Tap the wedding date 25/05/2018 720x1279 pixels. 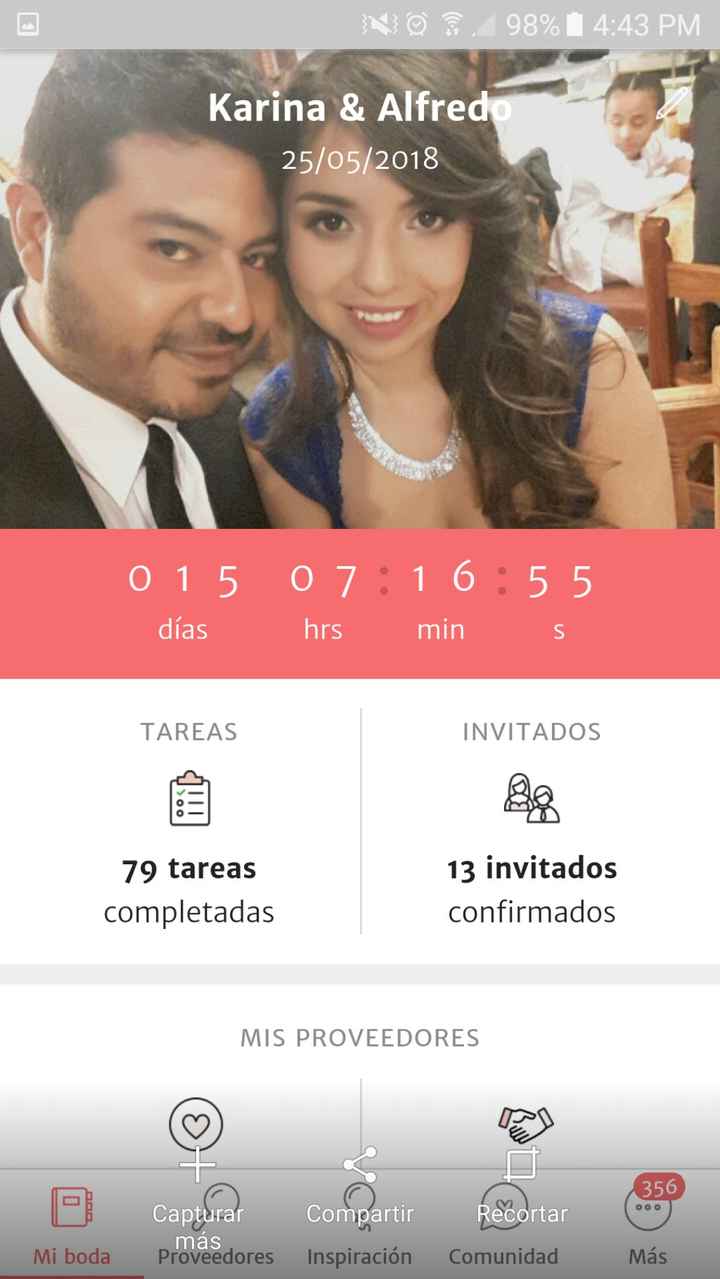tap(360, 158)
